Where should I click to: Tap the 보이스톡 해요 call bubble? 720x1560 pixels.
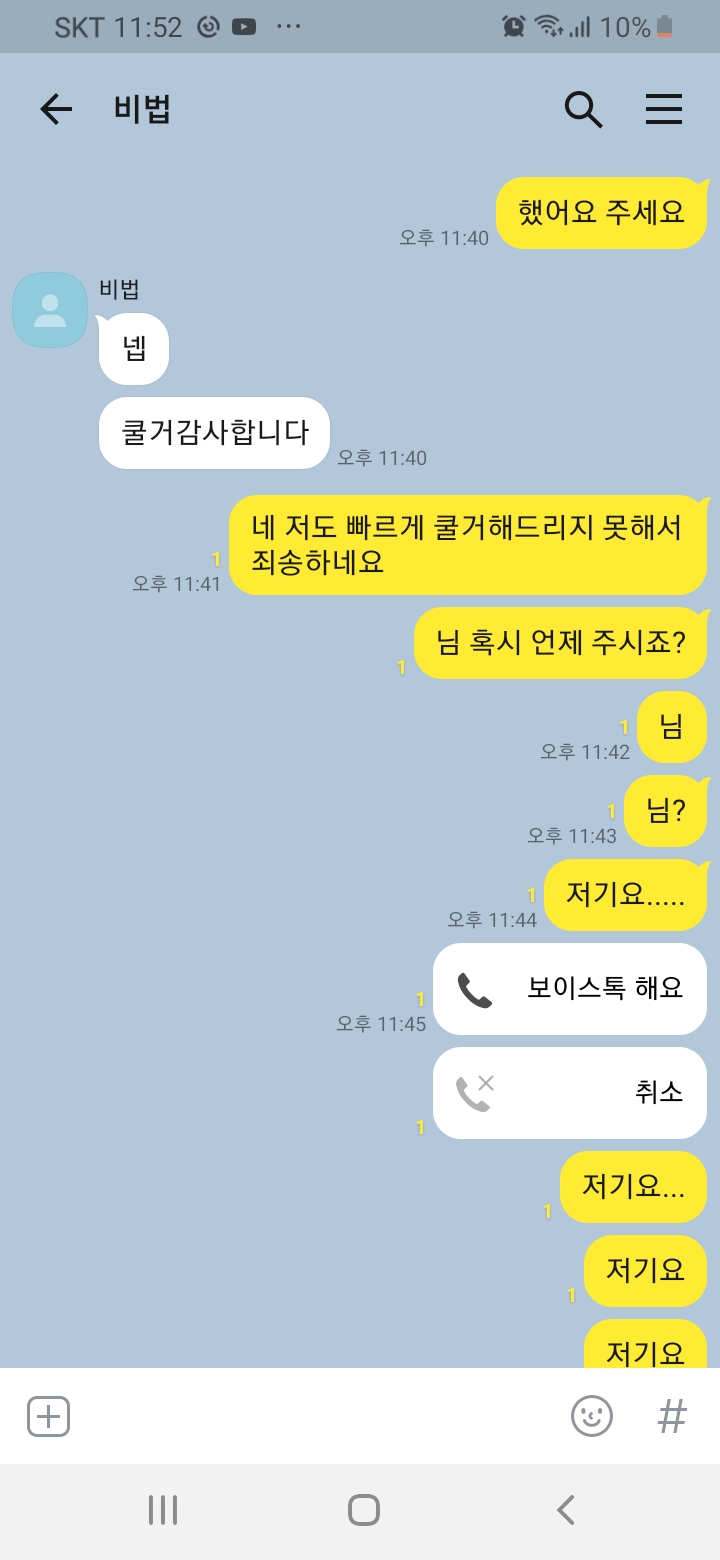[570, 989]
